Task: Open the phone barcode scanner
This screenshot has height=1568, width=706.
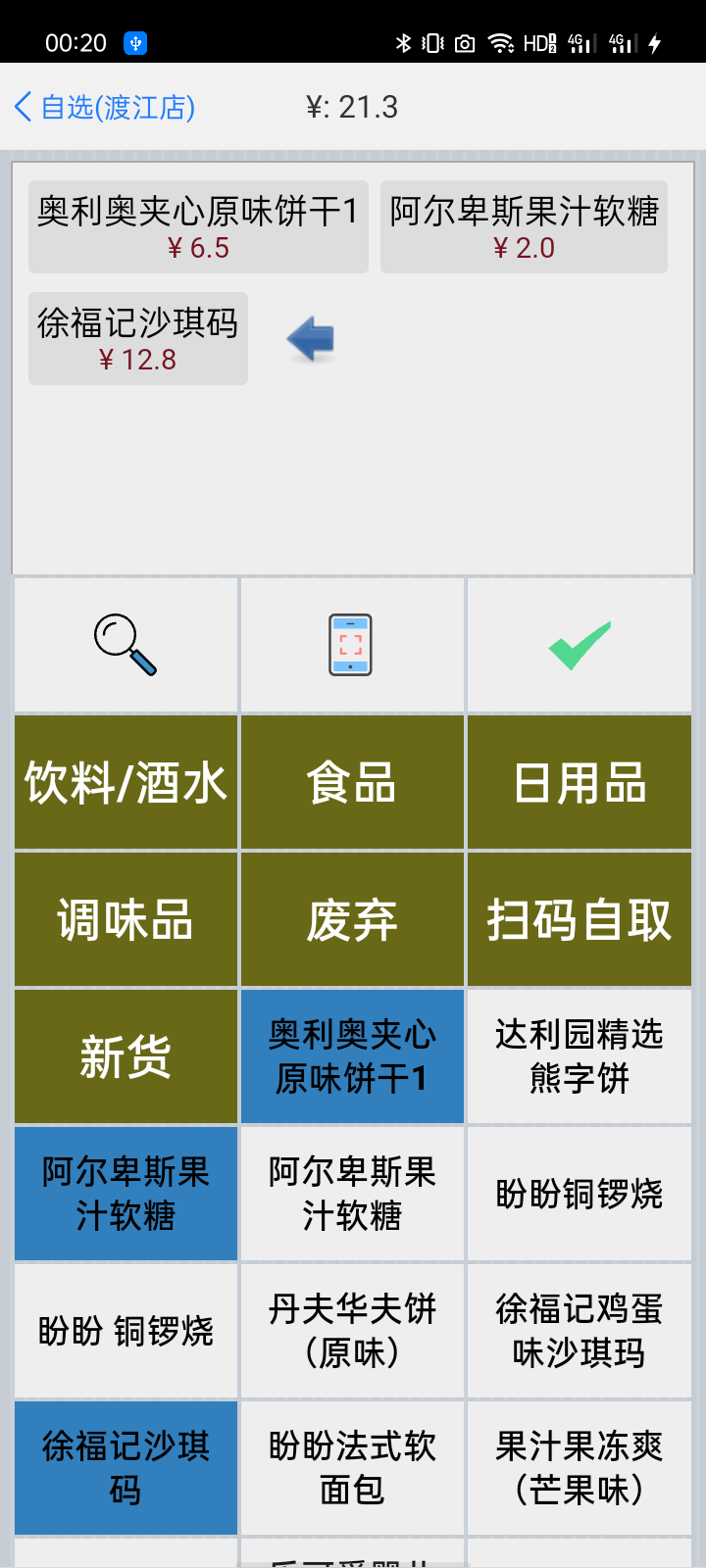Action: (351, 645)
